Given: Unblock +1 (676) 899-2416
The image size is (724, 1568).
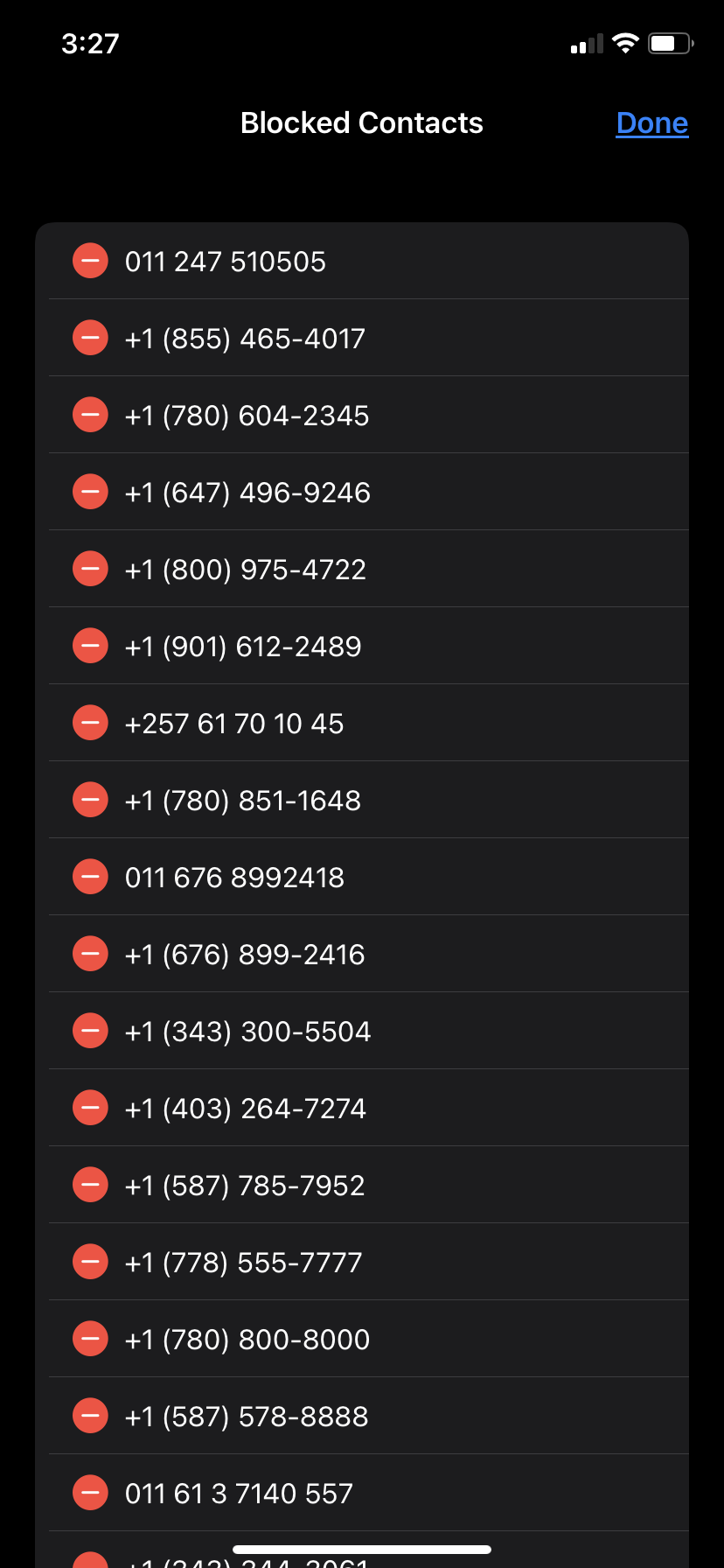Looking at the screenshot, I should [x=90, y=954].
